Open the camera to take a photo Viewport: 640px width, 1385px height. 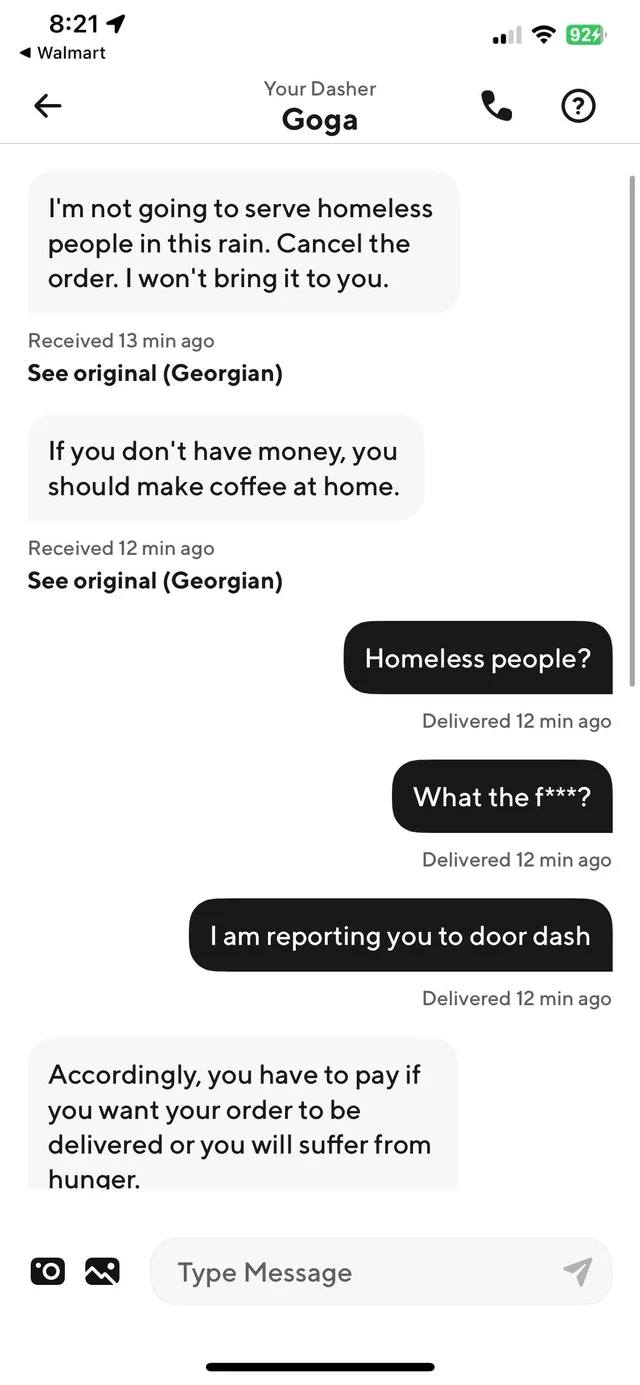[x=47, y=1271]
